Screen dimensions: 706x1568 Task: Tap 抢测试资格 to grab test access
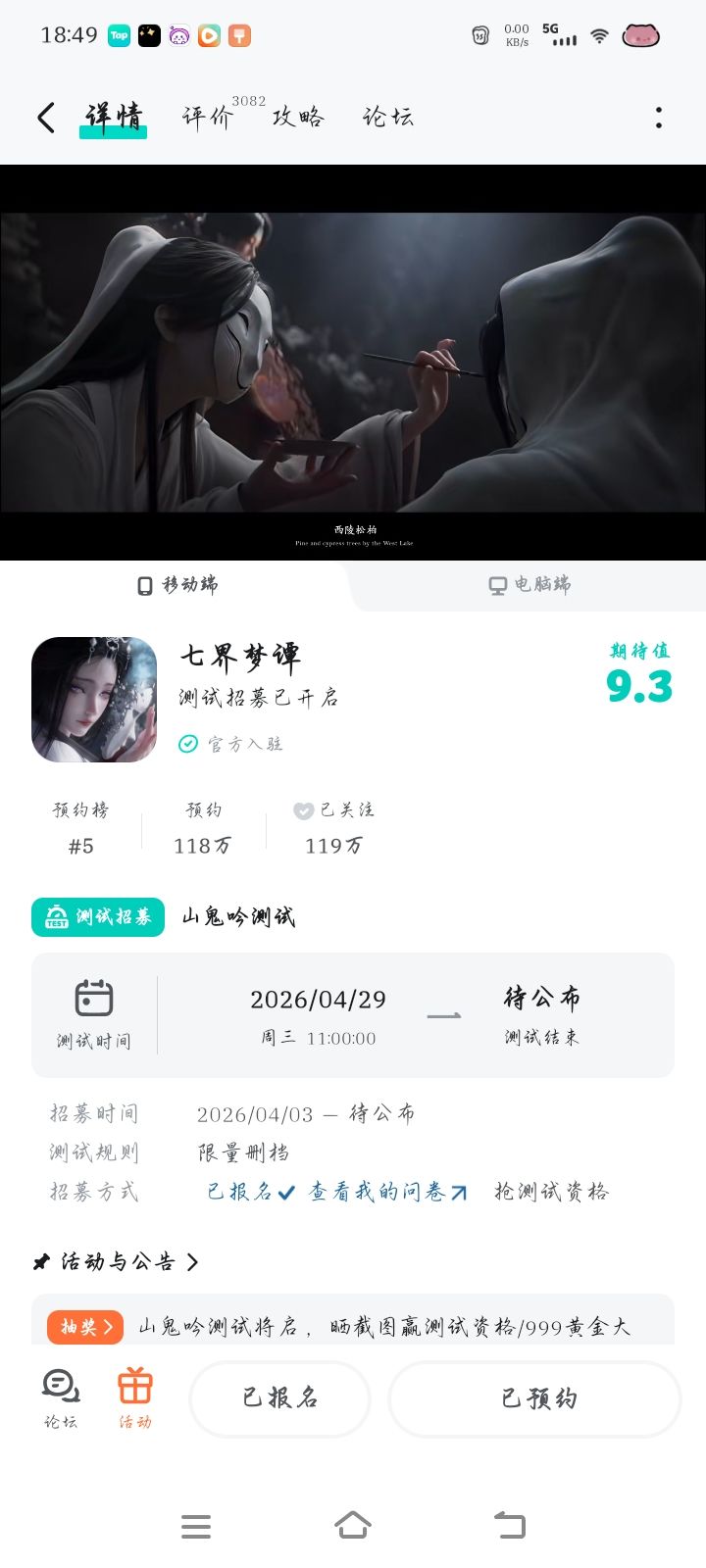click(x=549, y=1191)
